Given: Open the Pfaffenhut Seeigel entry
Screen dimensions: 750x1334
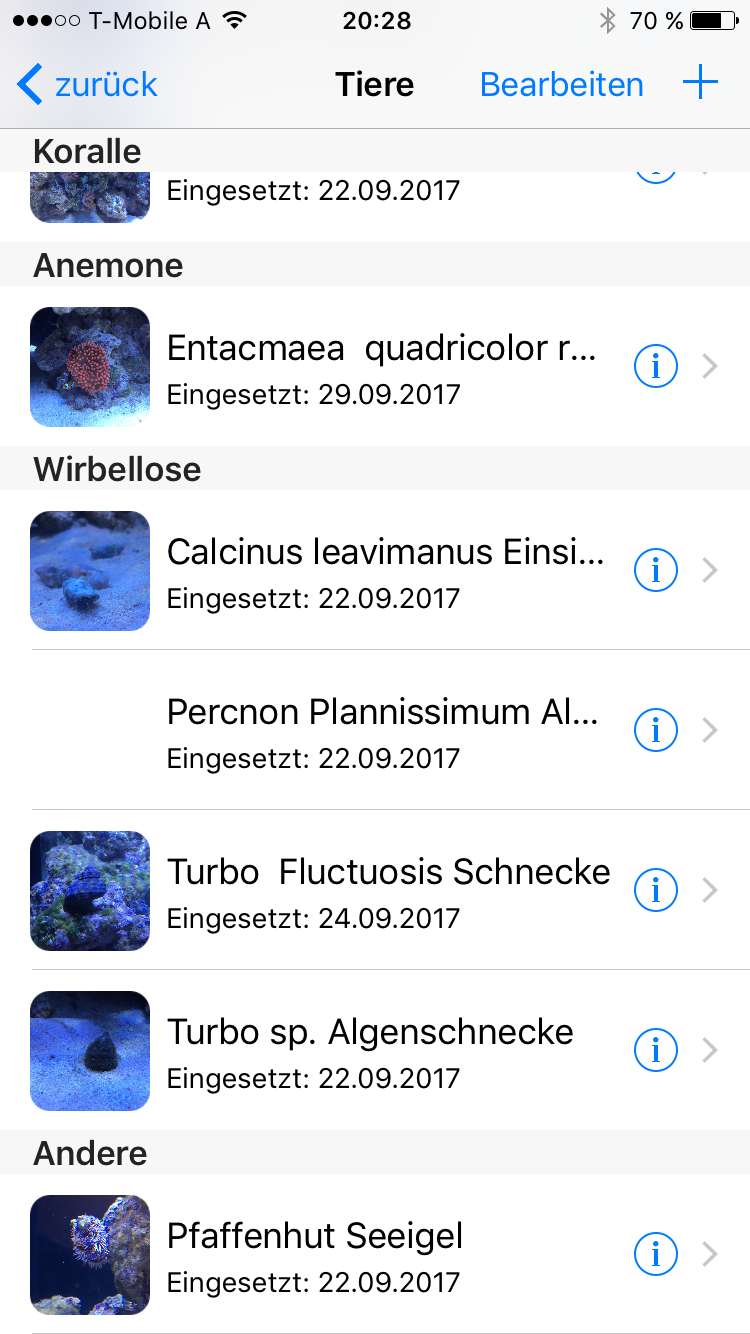Looking at the screenshot, I should tap(380, 1254).
